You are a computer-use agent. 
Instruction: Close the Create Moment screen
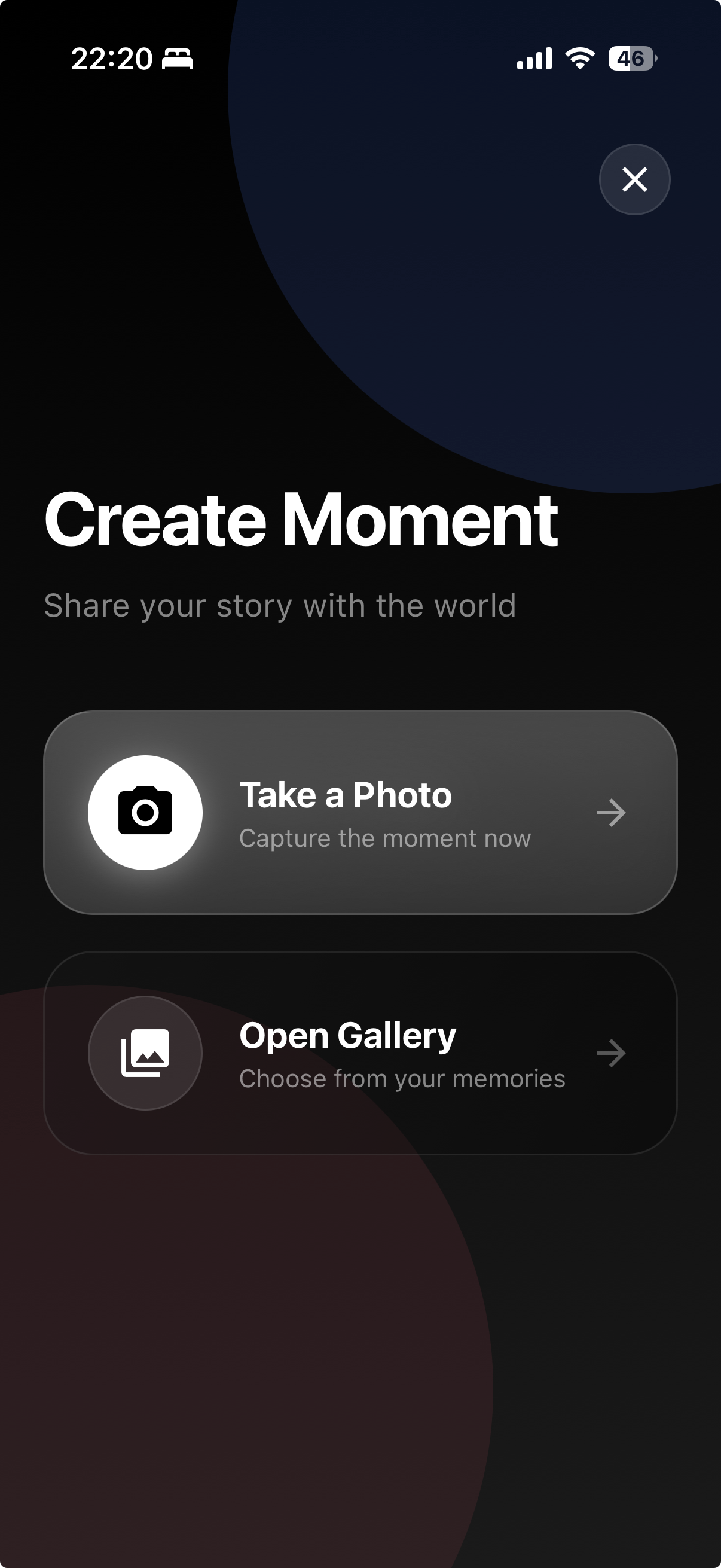click(x=634, y=179)
